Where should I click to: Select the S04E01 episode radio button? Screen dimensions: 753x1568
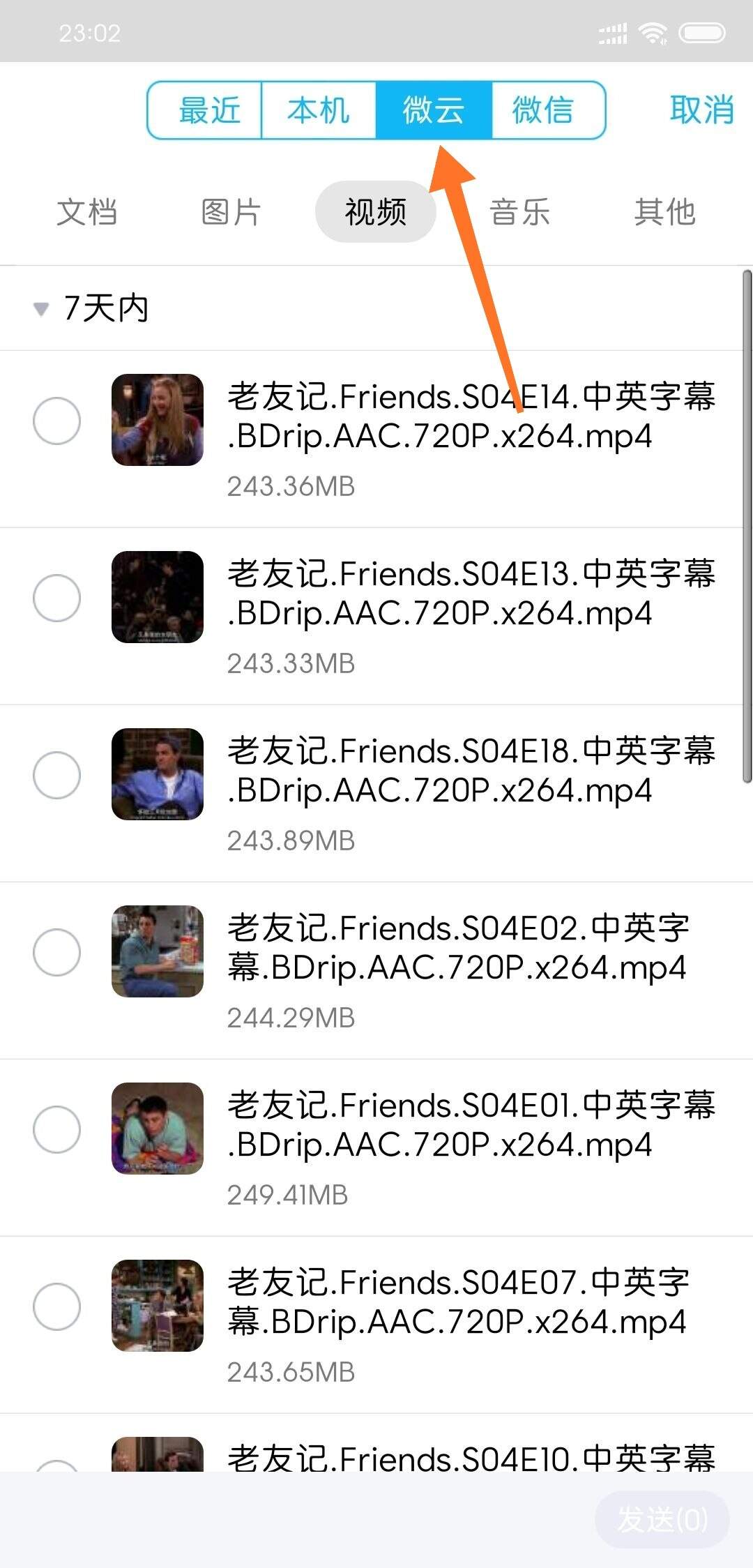[x=58, y=1130]
